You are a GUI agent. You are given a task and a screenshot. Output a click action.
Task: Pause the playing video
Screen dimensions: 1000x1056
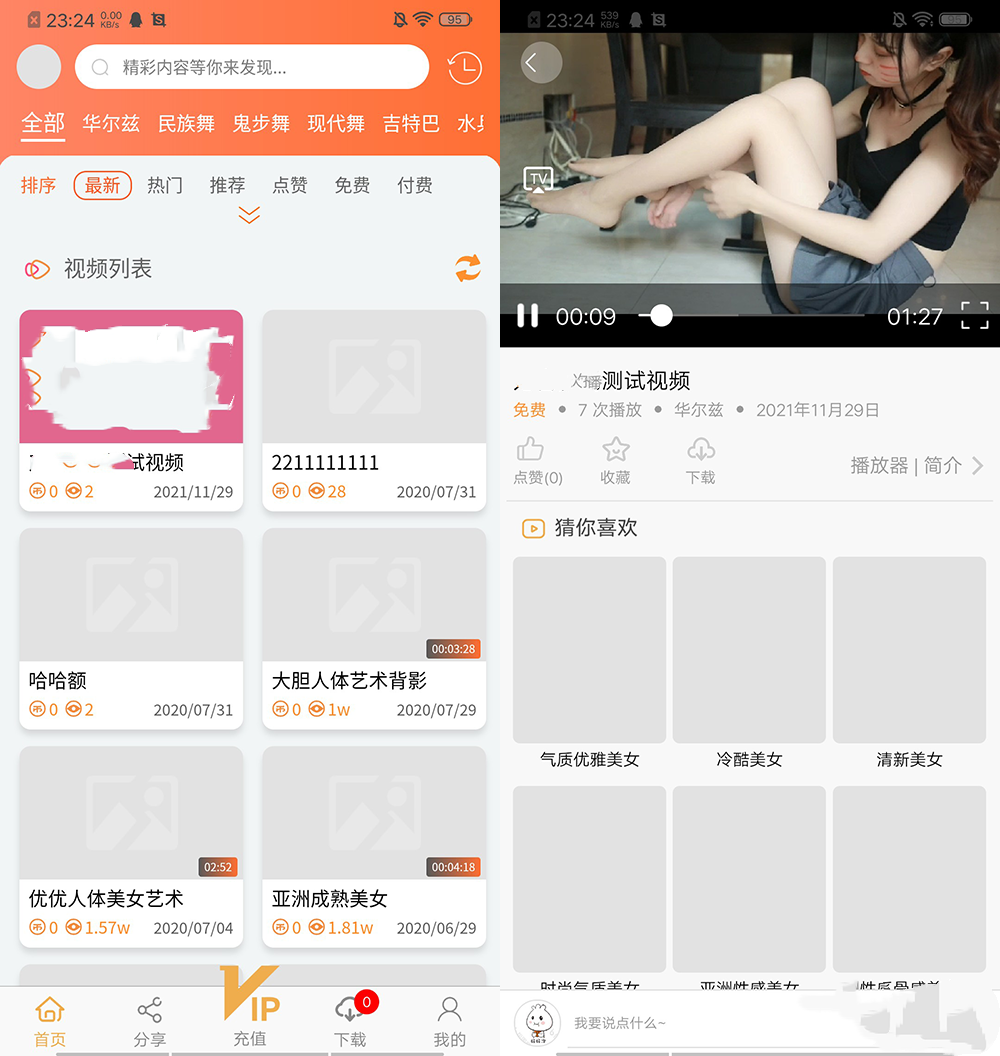pyautogui.click(x=527, y=317)
